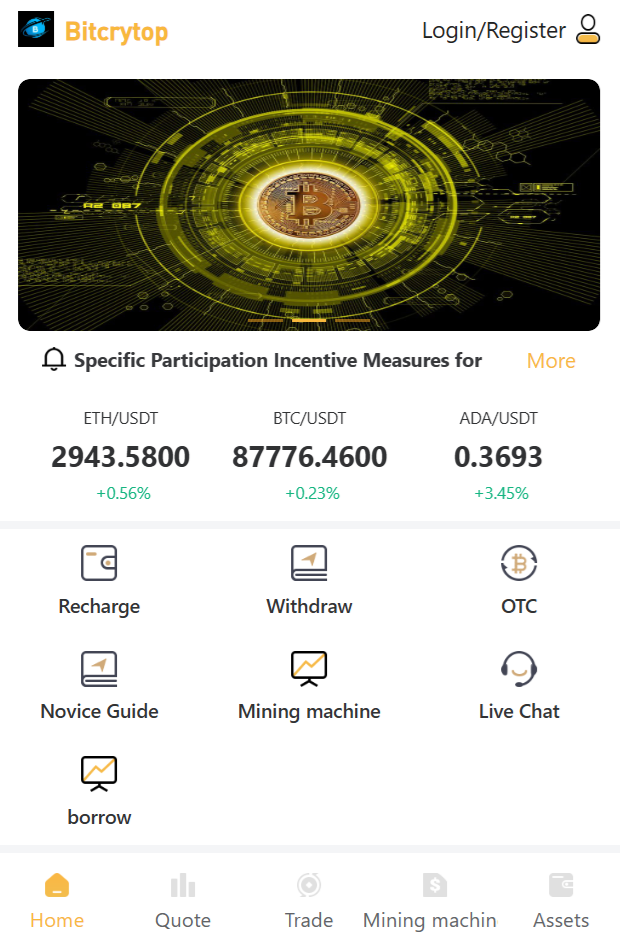View ADA/USDT market details

(x=500, y=457)
